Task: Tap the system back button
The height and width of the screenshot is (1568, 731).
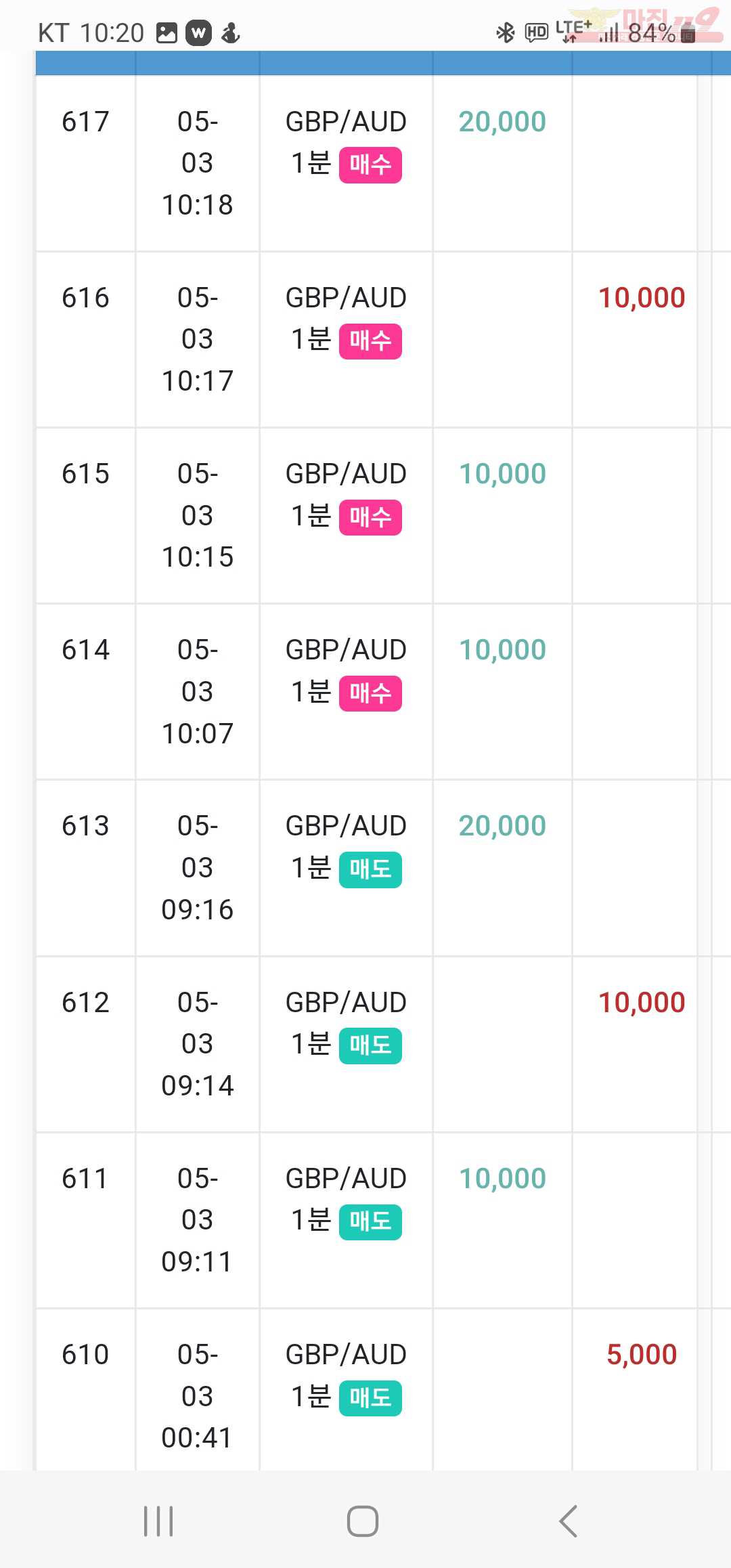Action: click(x=569, y=1521)
